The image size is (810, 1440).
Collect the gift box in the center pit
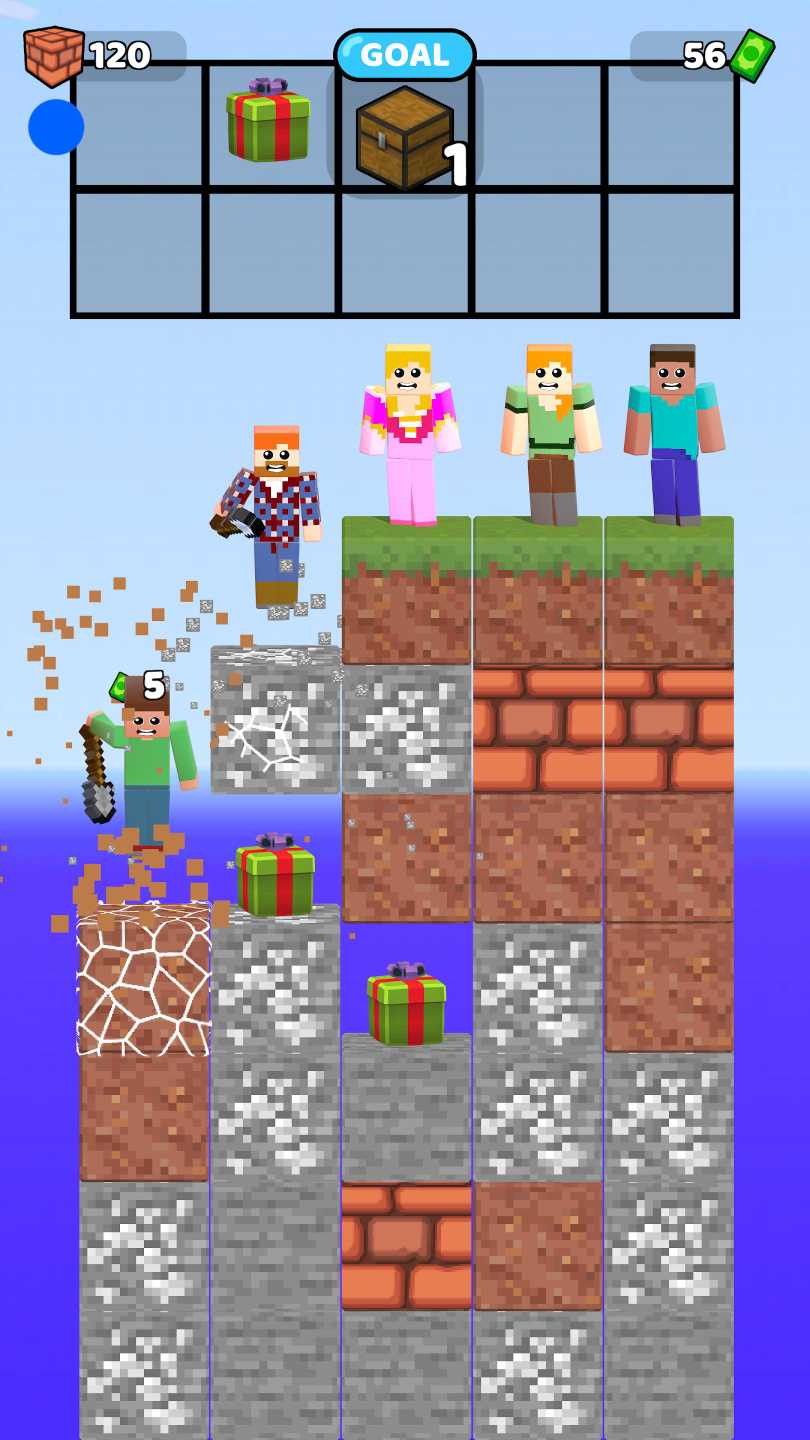click(x=406, y=1006)
